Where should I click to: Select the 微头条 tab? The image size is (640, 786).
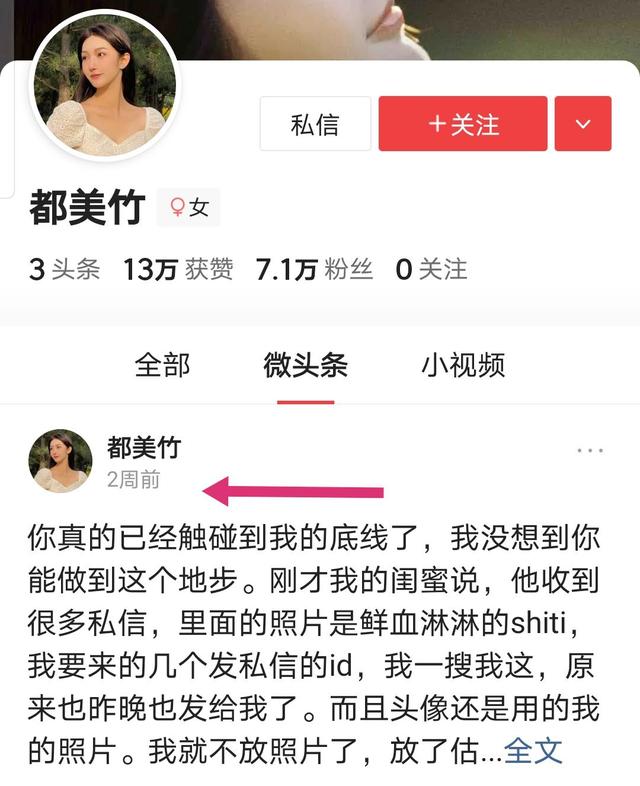point(306,365)
